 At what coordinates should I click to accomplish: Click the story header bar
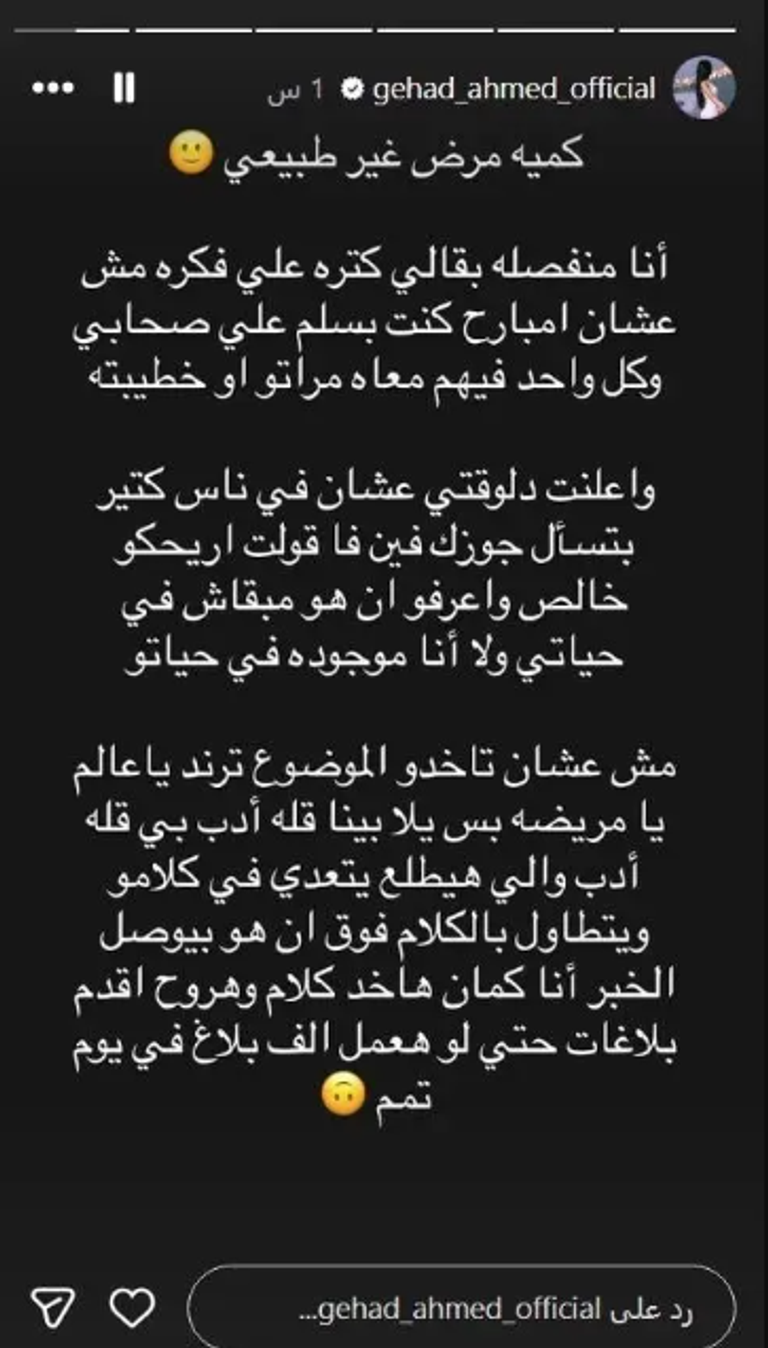coord(384,88)
